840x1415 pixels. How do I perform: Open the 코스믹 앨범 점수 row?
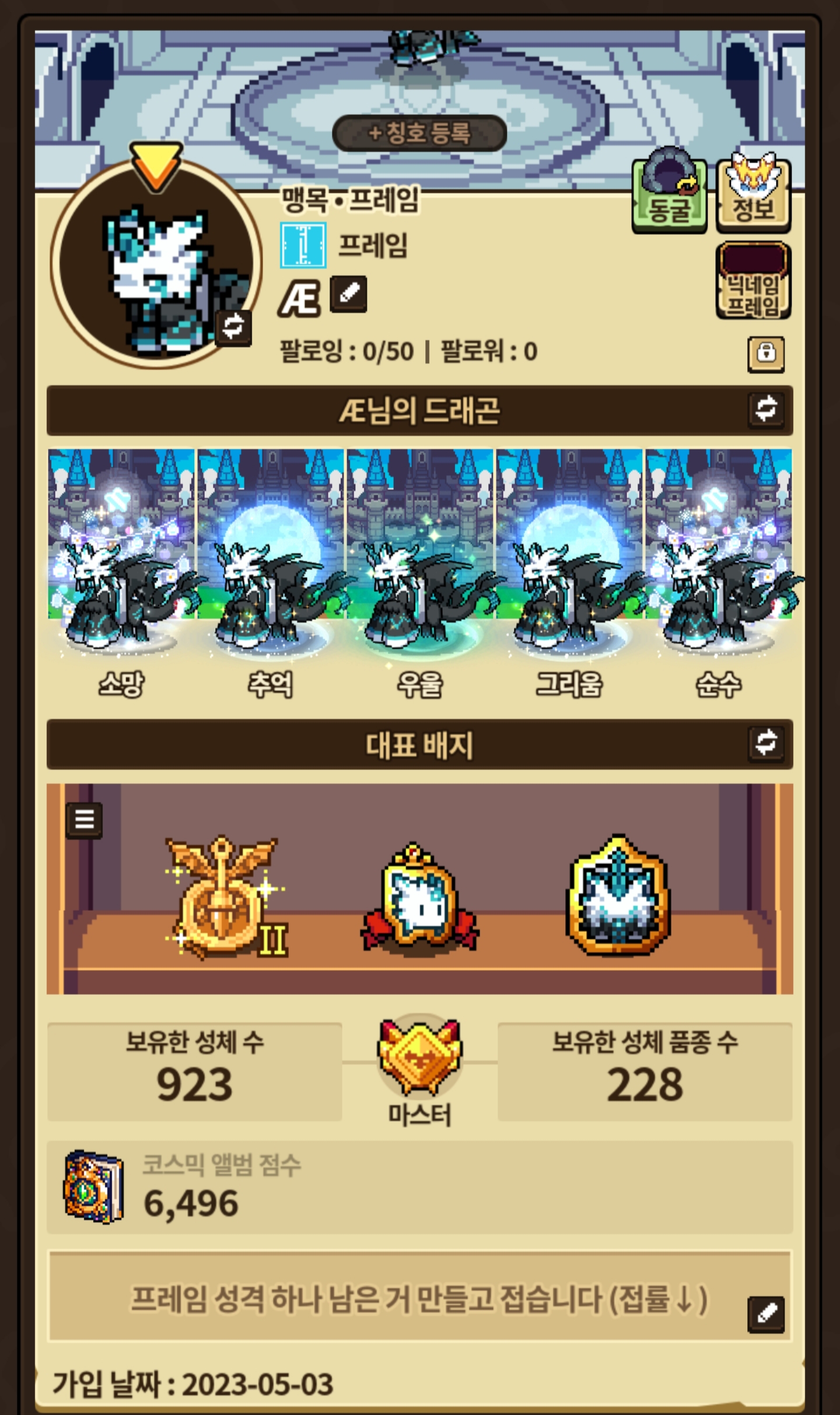click(x=420, y=1187)
